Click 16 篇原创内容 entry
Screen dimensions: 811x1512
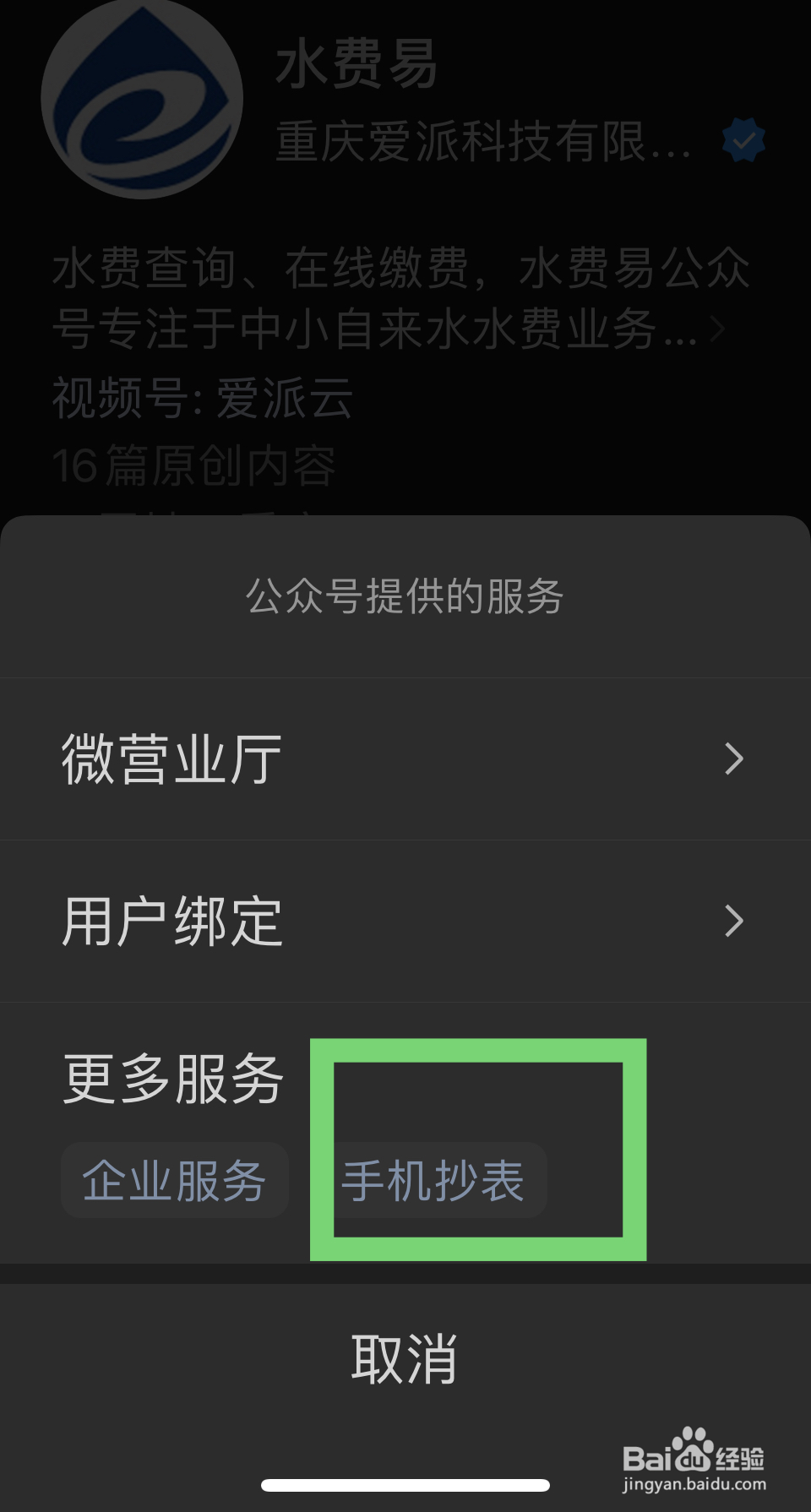pyautogui.click(x=193, y=465)
